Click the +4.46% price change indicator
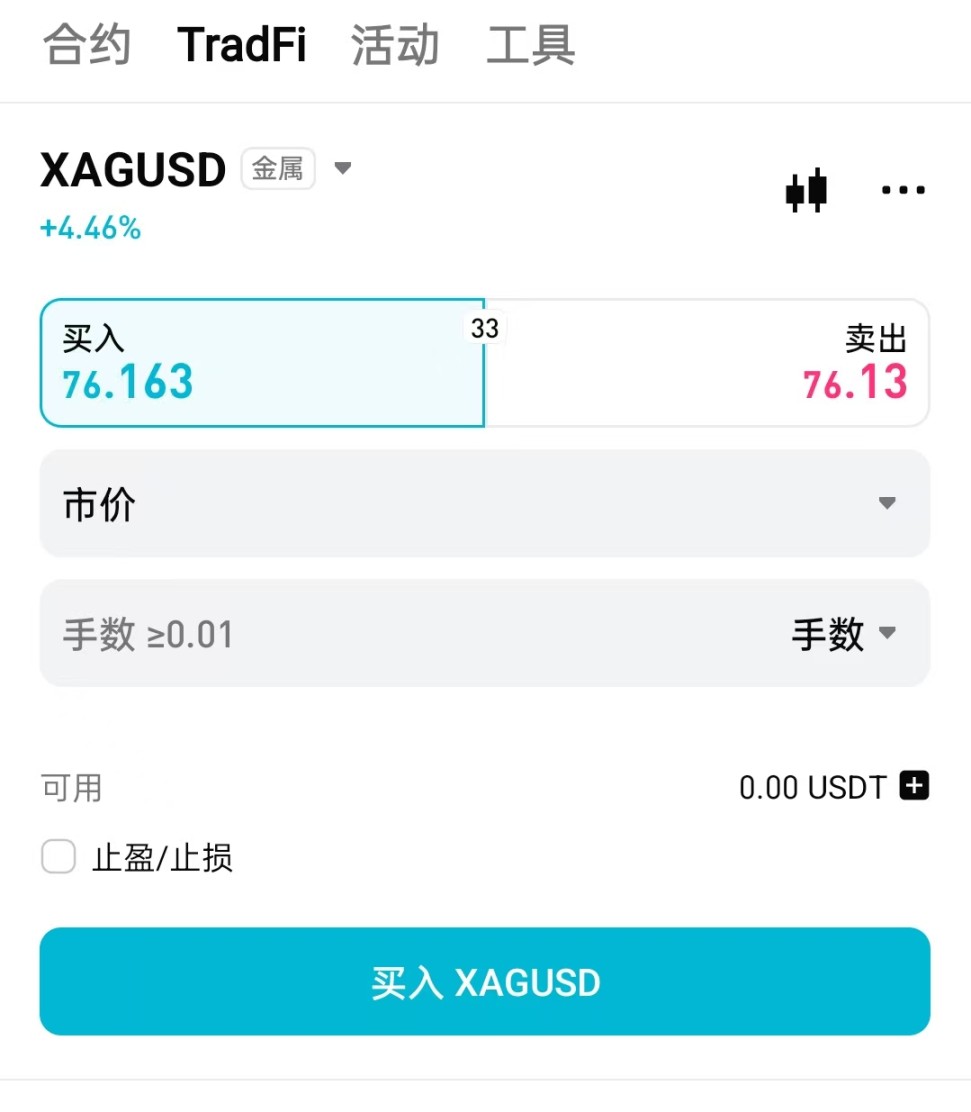 (x=89, y=229)
